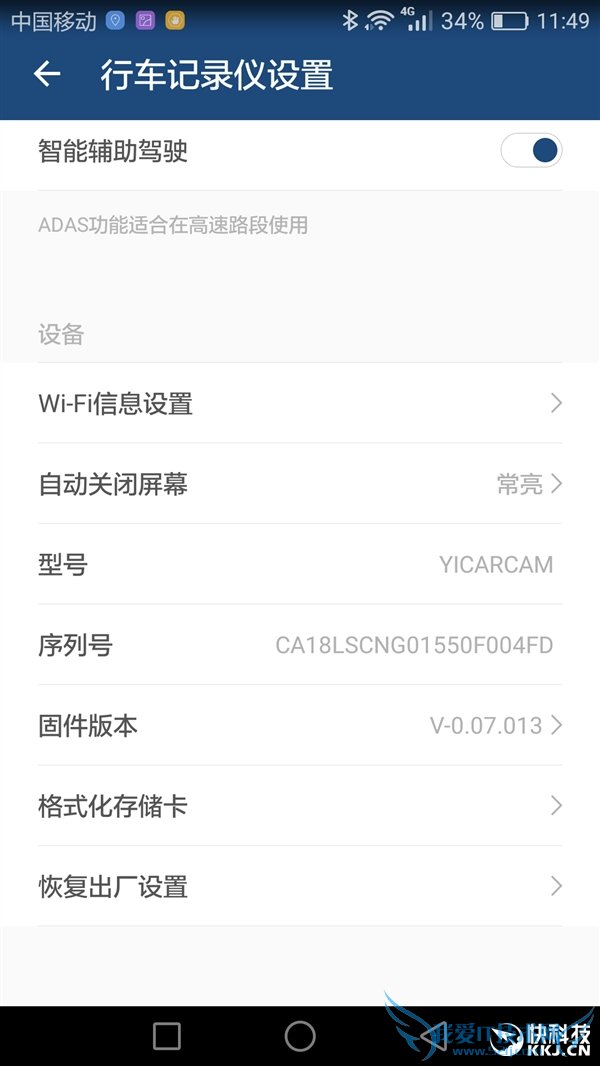Select 格式化存储卡
The image size is (600, 1066).
pos(300,806)
